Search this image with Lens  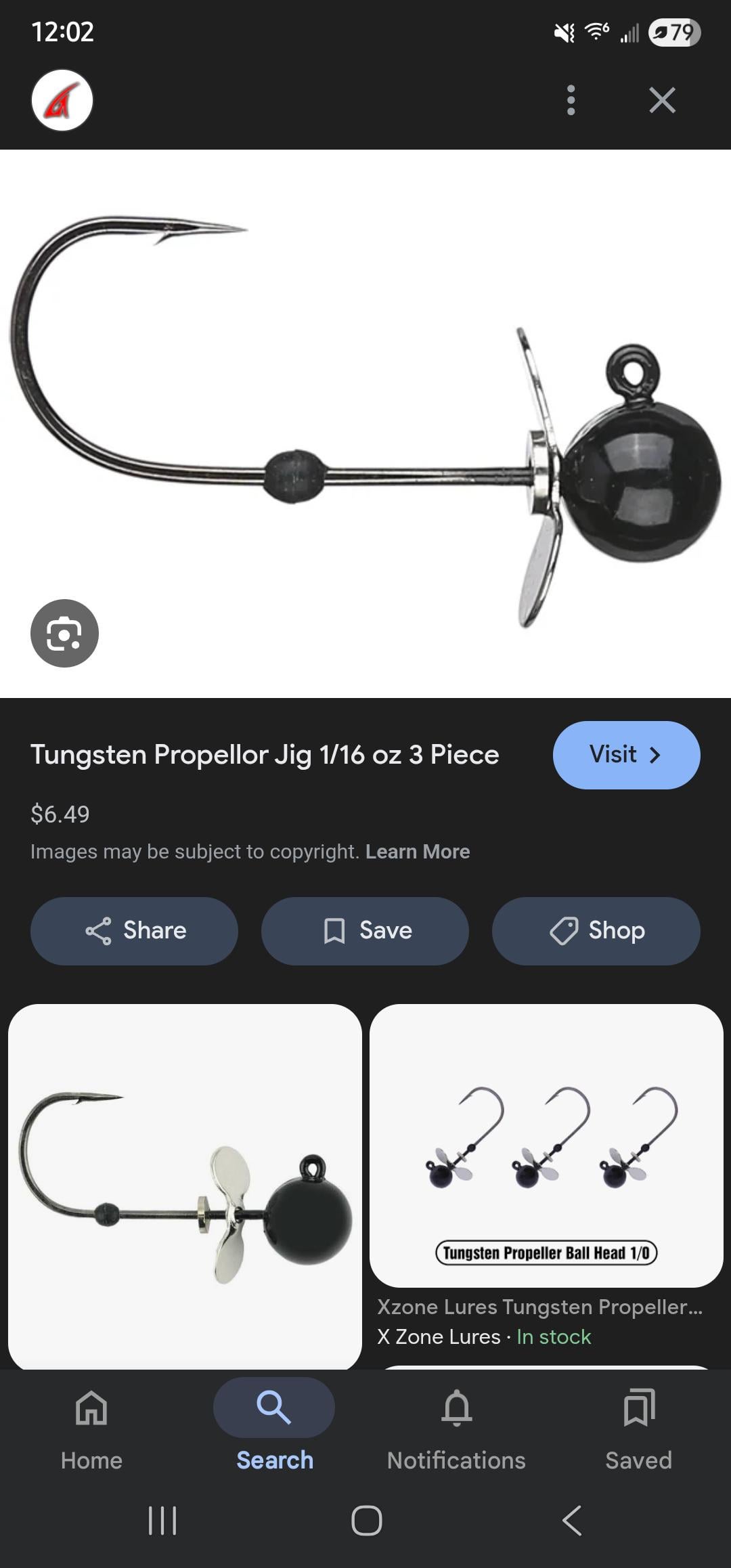click(64, 633)
